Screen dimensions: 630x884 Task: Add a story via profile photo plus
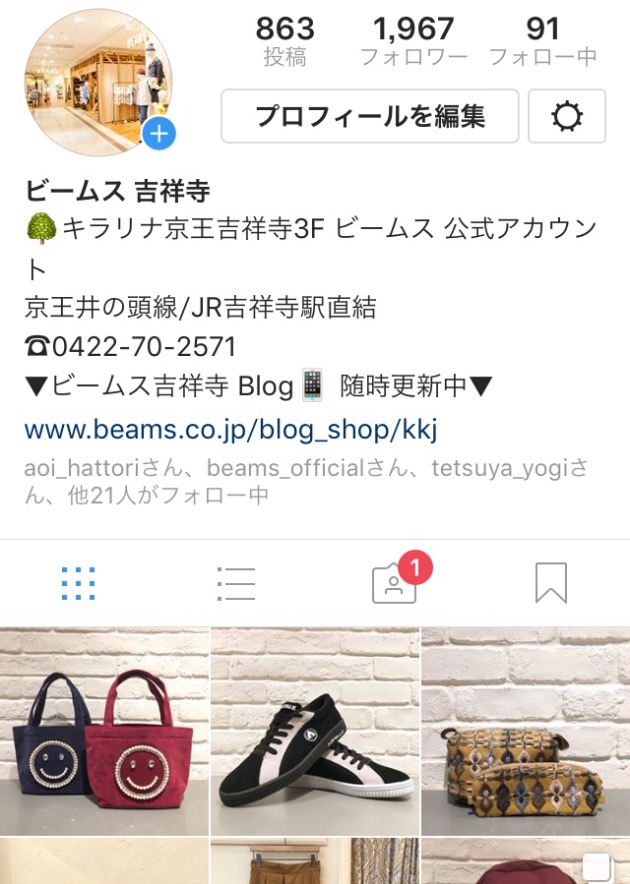[159, 133]
